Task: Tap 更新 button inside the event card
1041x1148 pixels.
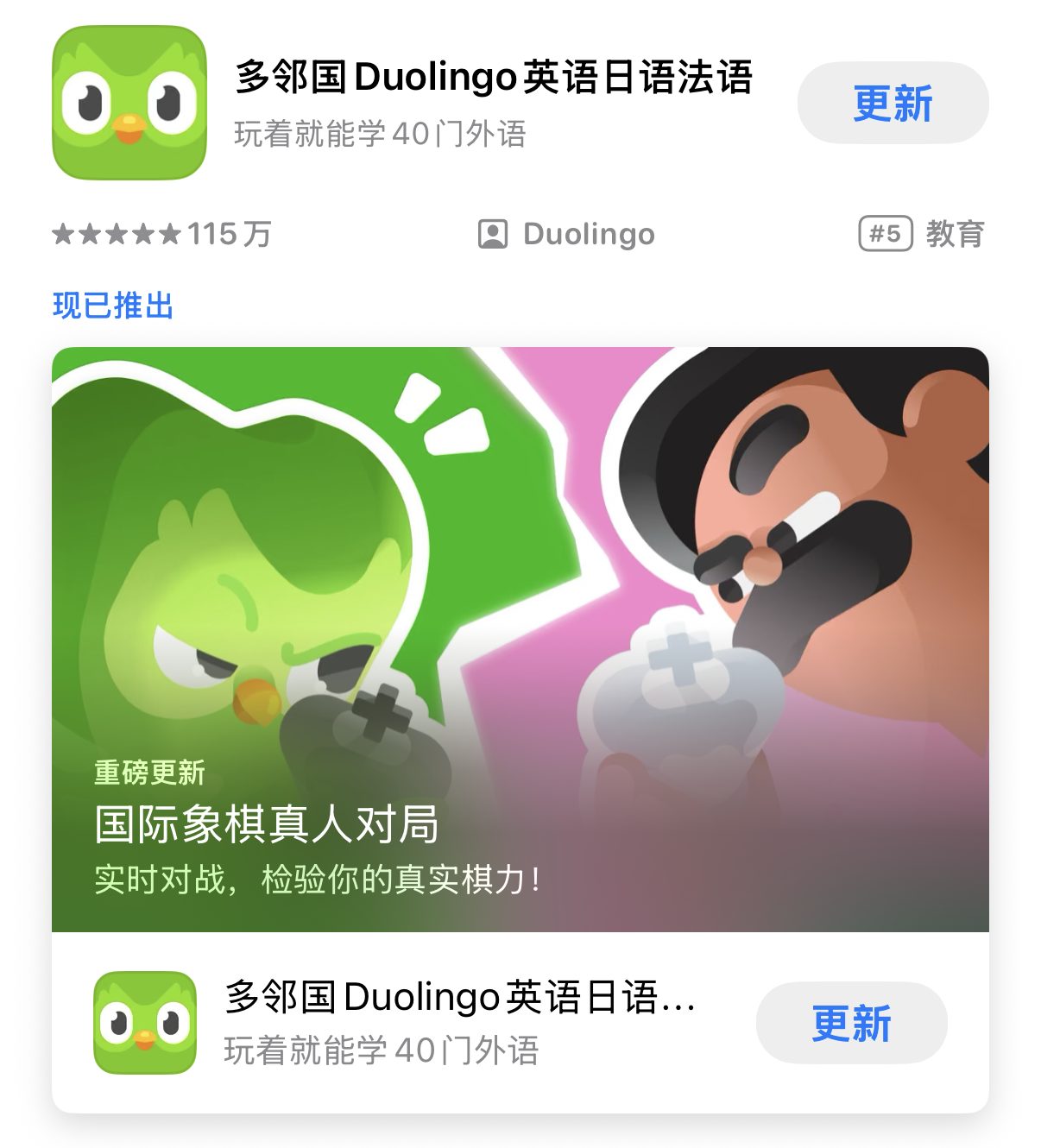Action: tap(851, 1023)
